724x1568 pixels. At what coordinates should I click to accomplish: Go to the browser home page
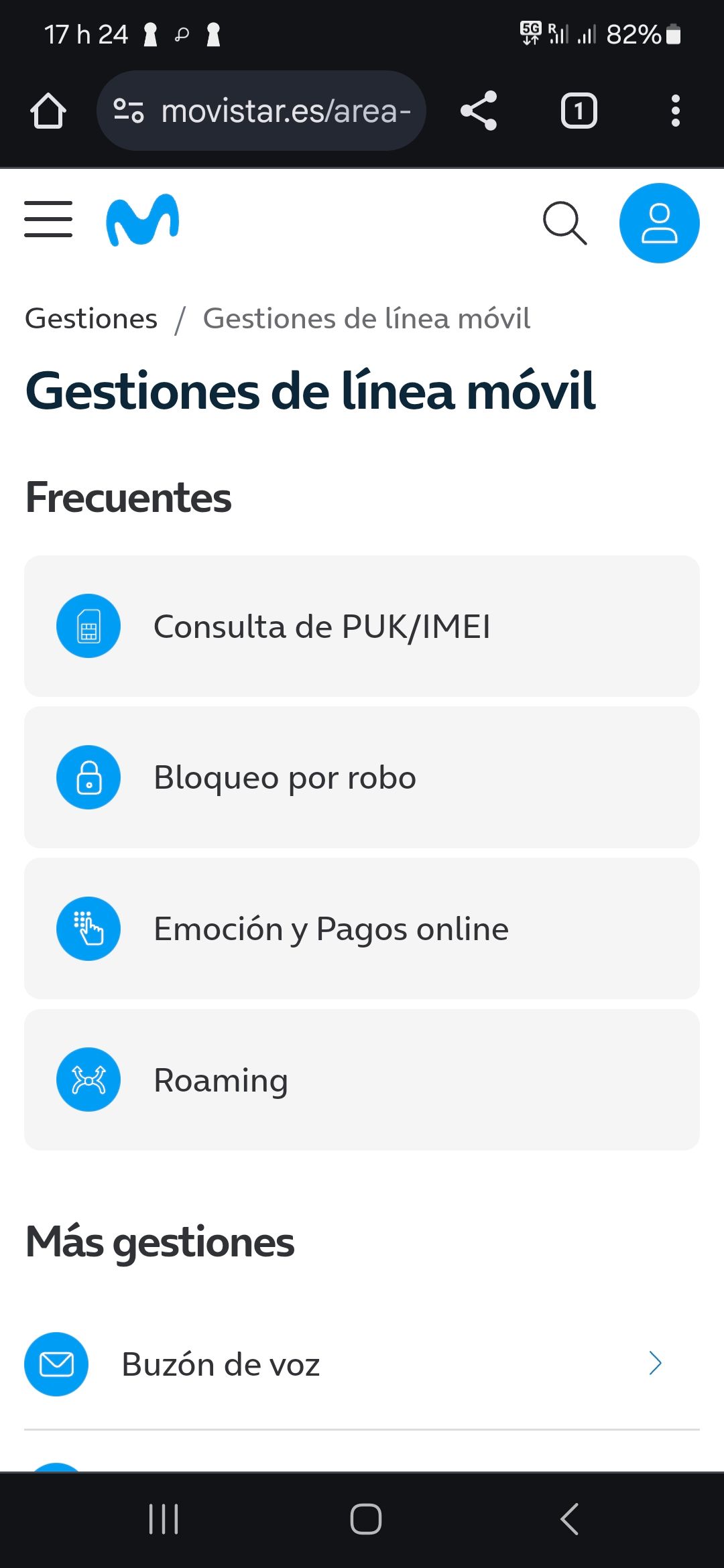pos(48,111)
